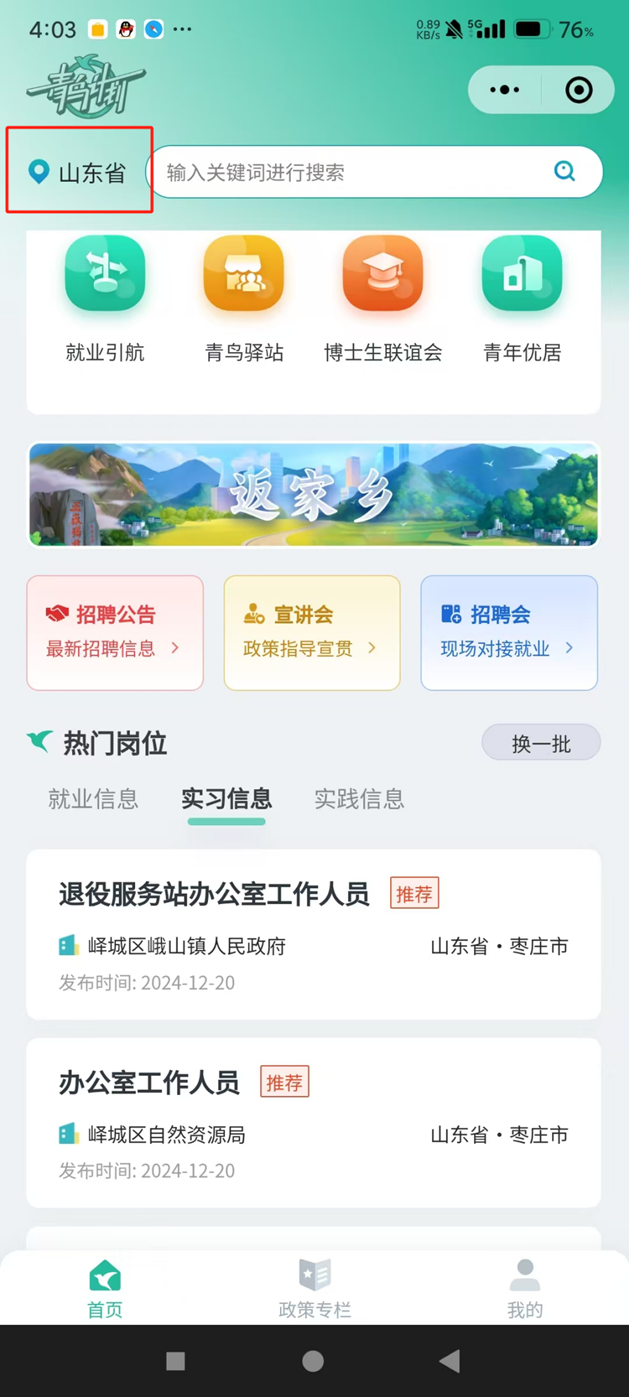This screenshot has height=1397, width=629.
Task: Open the 办公室工作人员 posting from 峄城区自然资源局
Action: coord(314,1122)
